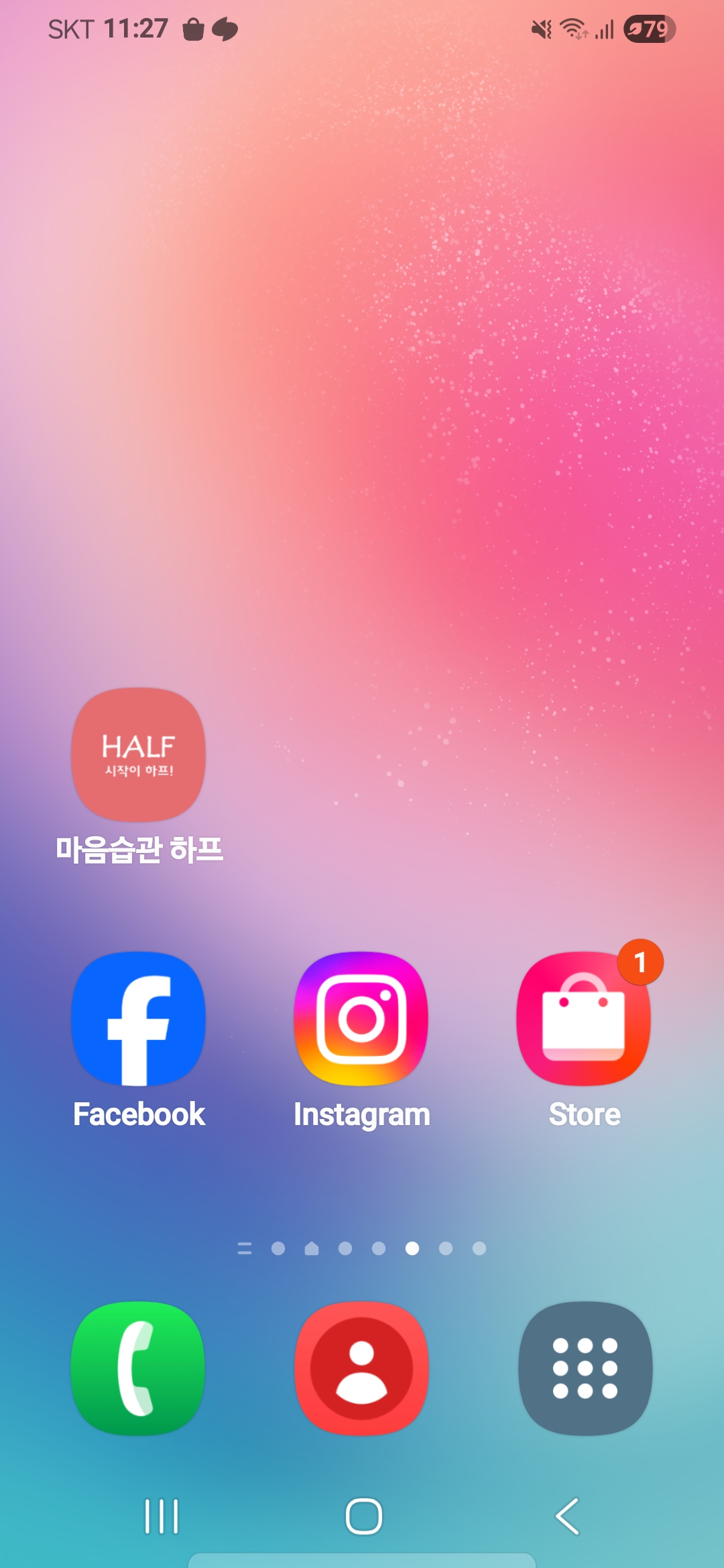724x1568 pixels.
Task: Launch the Facebook app
Action: [x=139, y=1019]
